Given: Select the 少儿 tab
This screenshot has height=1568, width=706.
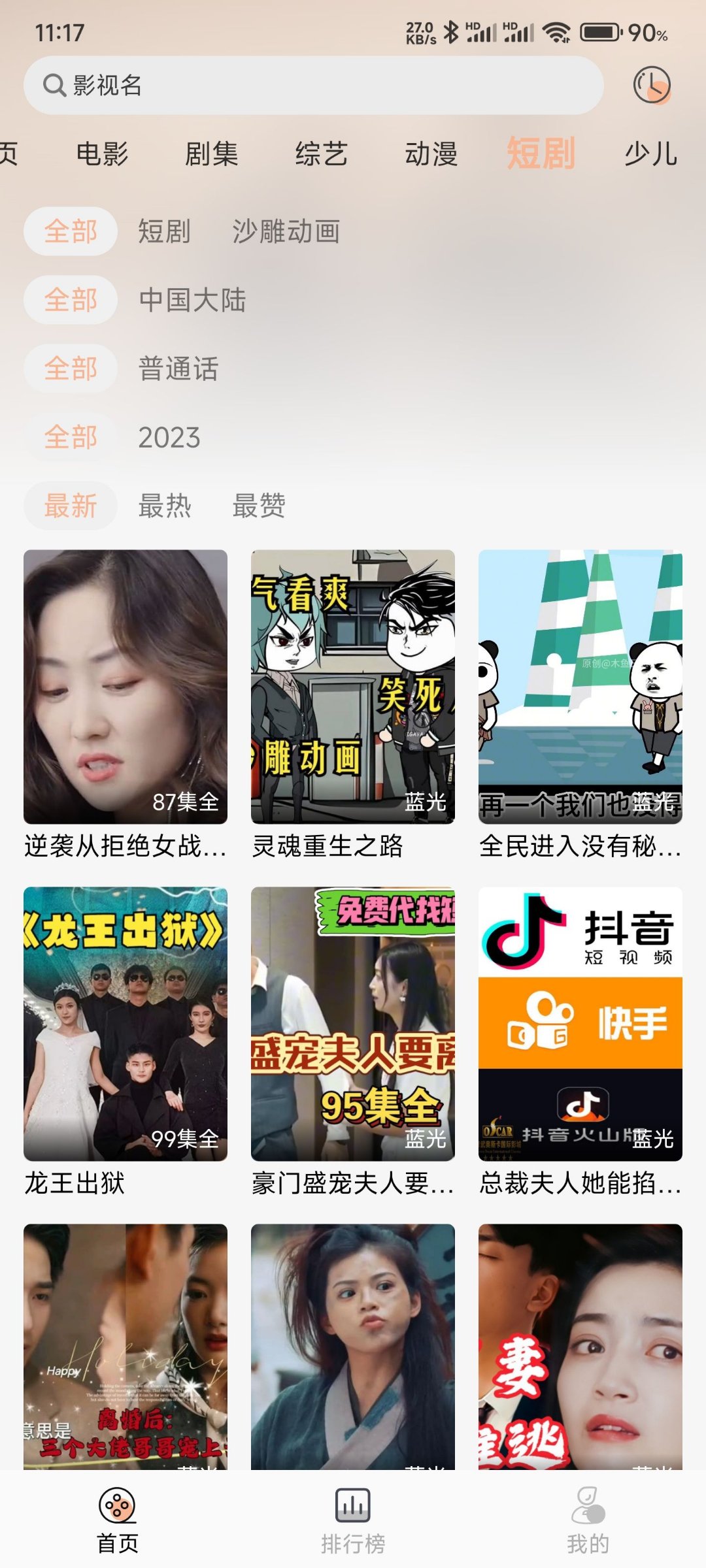Looking at the screenshot, I should [650, 154].
